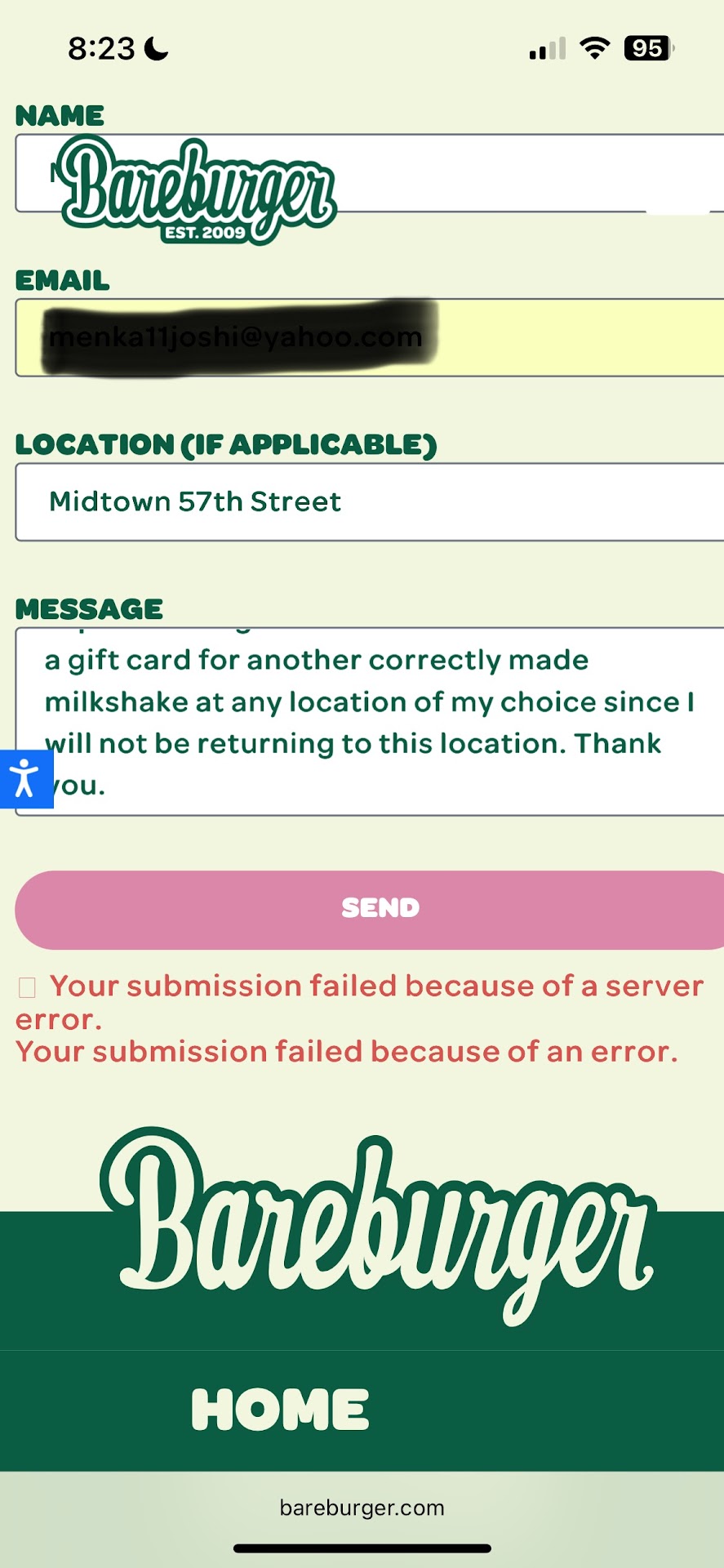
Task: Tap the Name input field
Action: click(522, 173)
